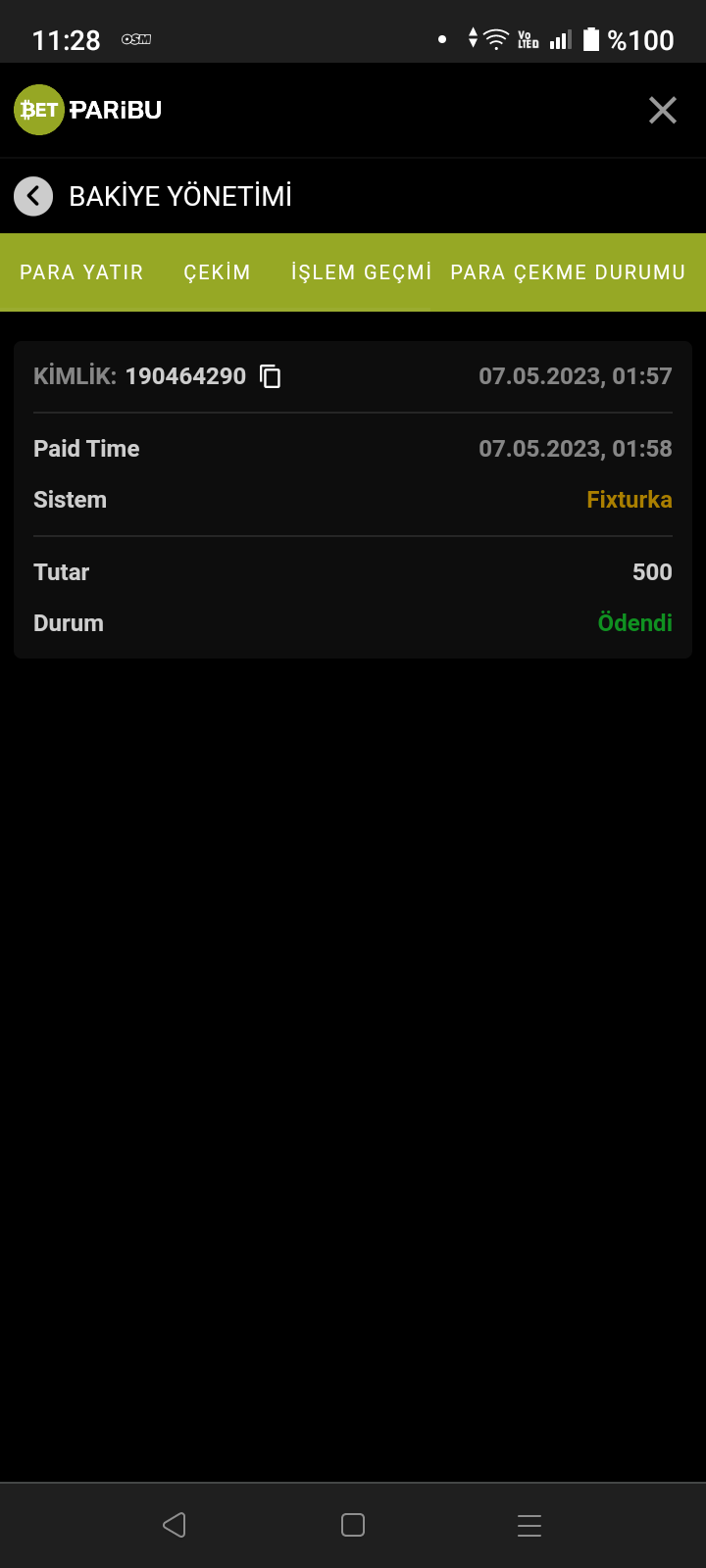Tap the system home button
Image resolution: width=706 pixels, height=1568 pixels.
coord(353,1525)
